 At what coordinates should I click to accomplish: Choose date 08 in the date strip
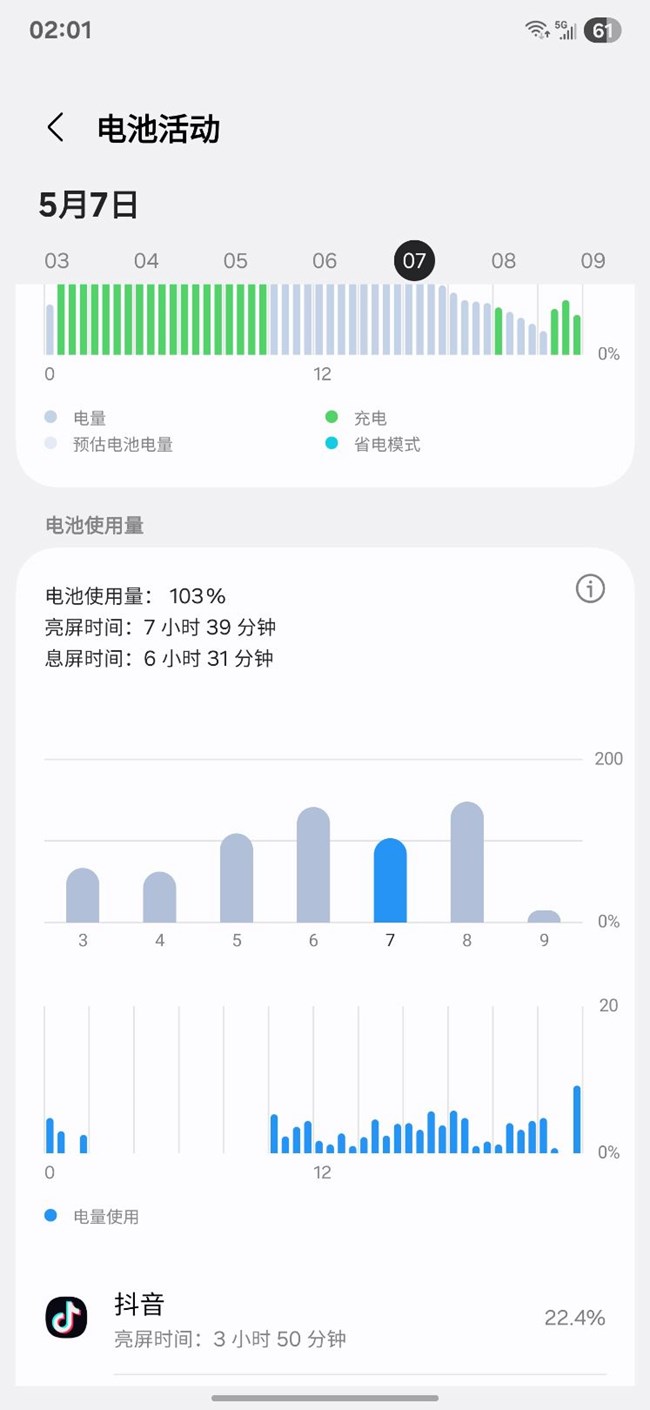[x=503, y=261]
